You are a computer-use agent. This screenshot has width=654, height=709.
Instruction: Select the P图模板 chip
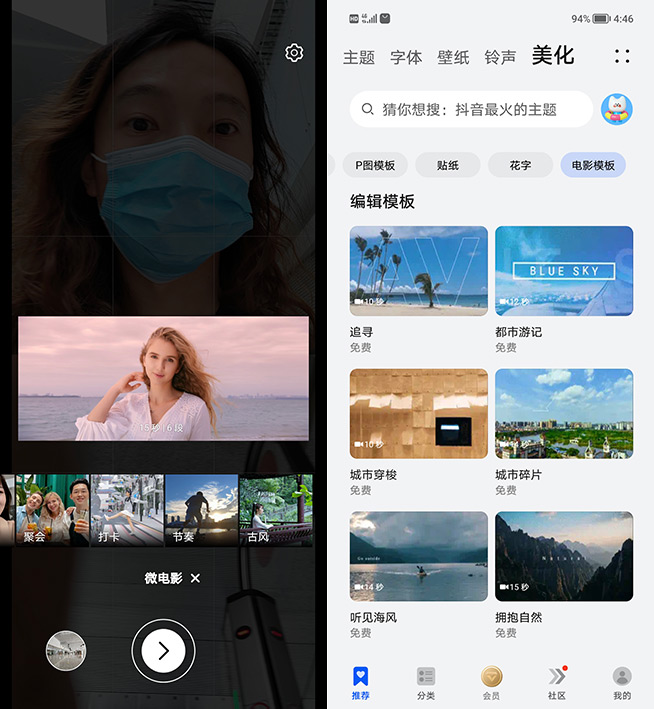[x=375, y=165]
